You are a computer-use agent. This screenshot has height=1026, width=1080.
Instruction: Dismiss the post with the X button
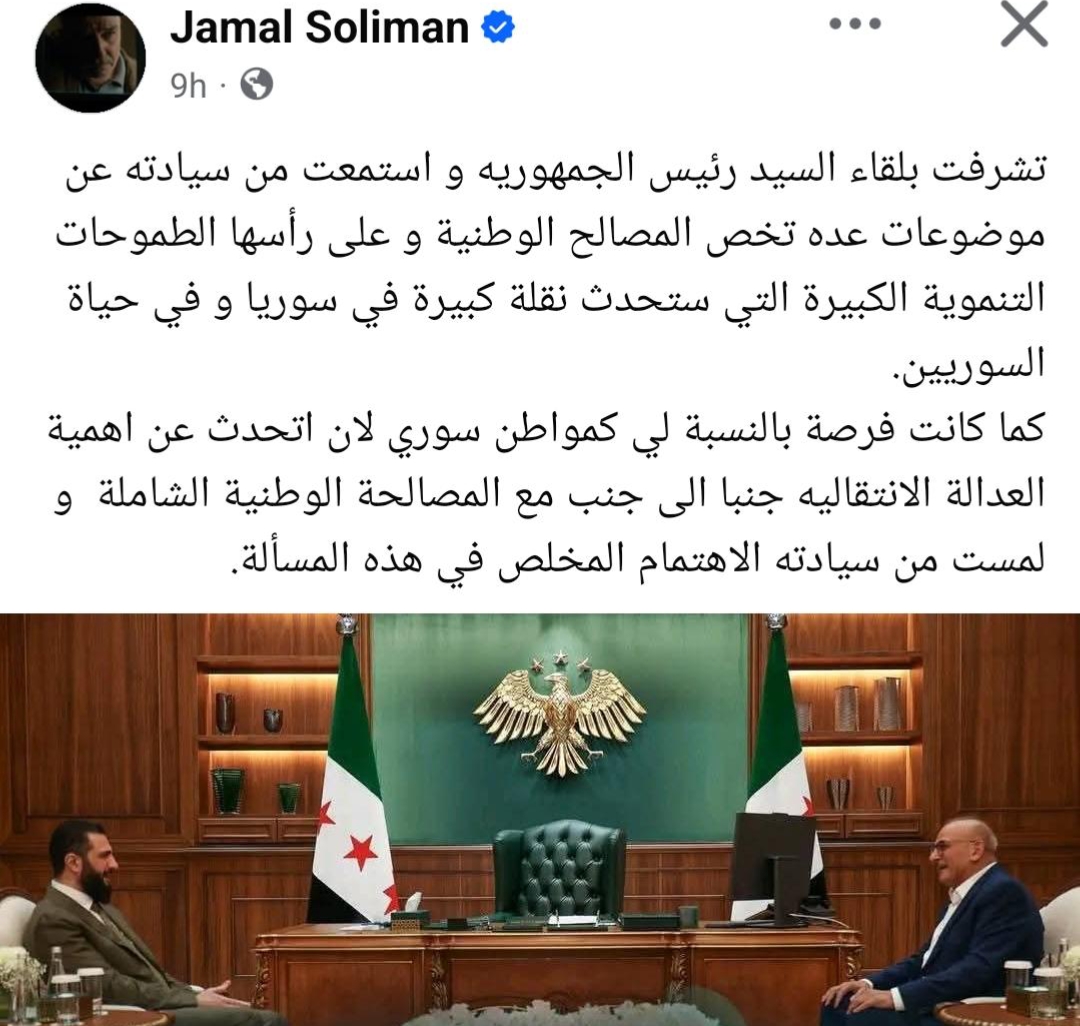(x=1024, y=24)
